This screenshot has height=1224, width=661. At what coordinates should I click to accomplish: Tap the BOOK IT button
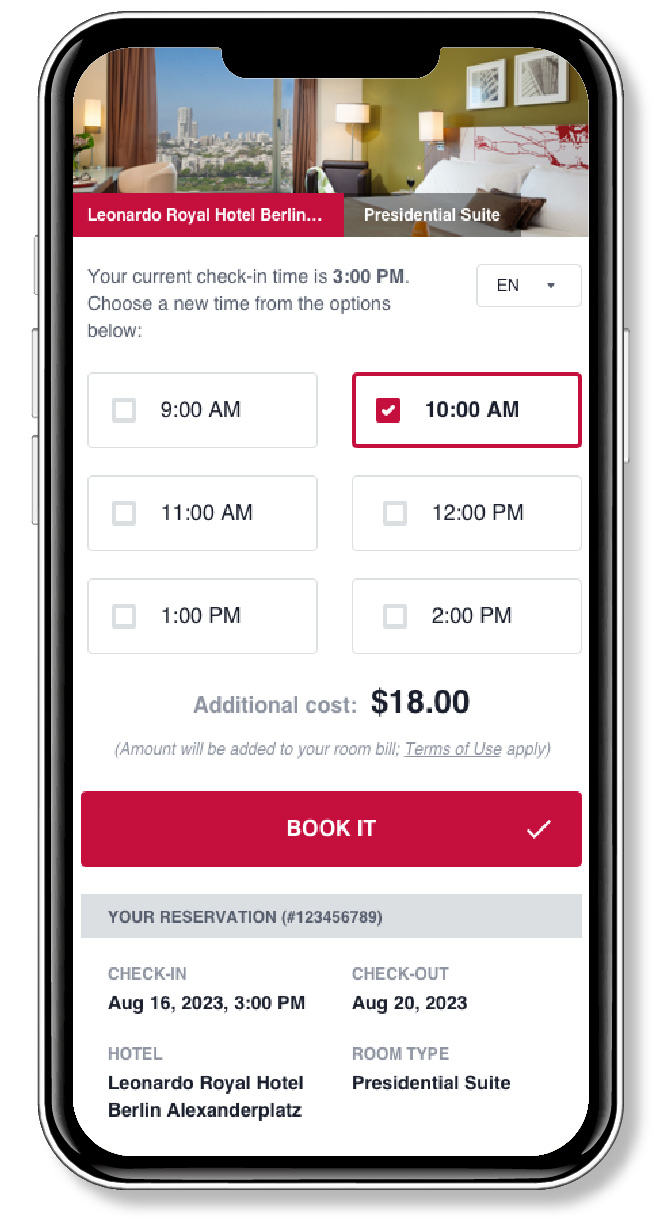point(331,829)
